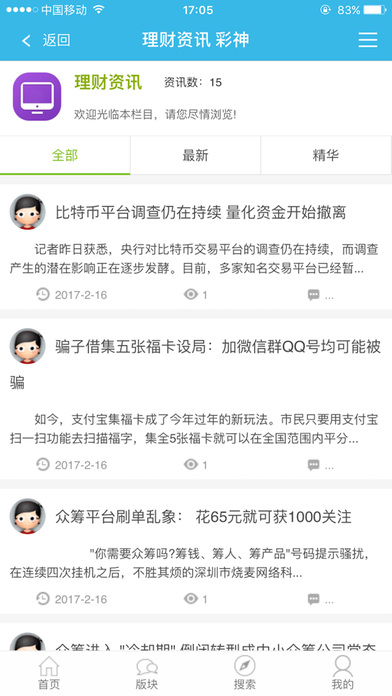Viewport: 392px width, 696px height.
Task: Open comments on the 比特币平台调查 post
Action: (321, 295)
